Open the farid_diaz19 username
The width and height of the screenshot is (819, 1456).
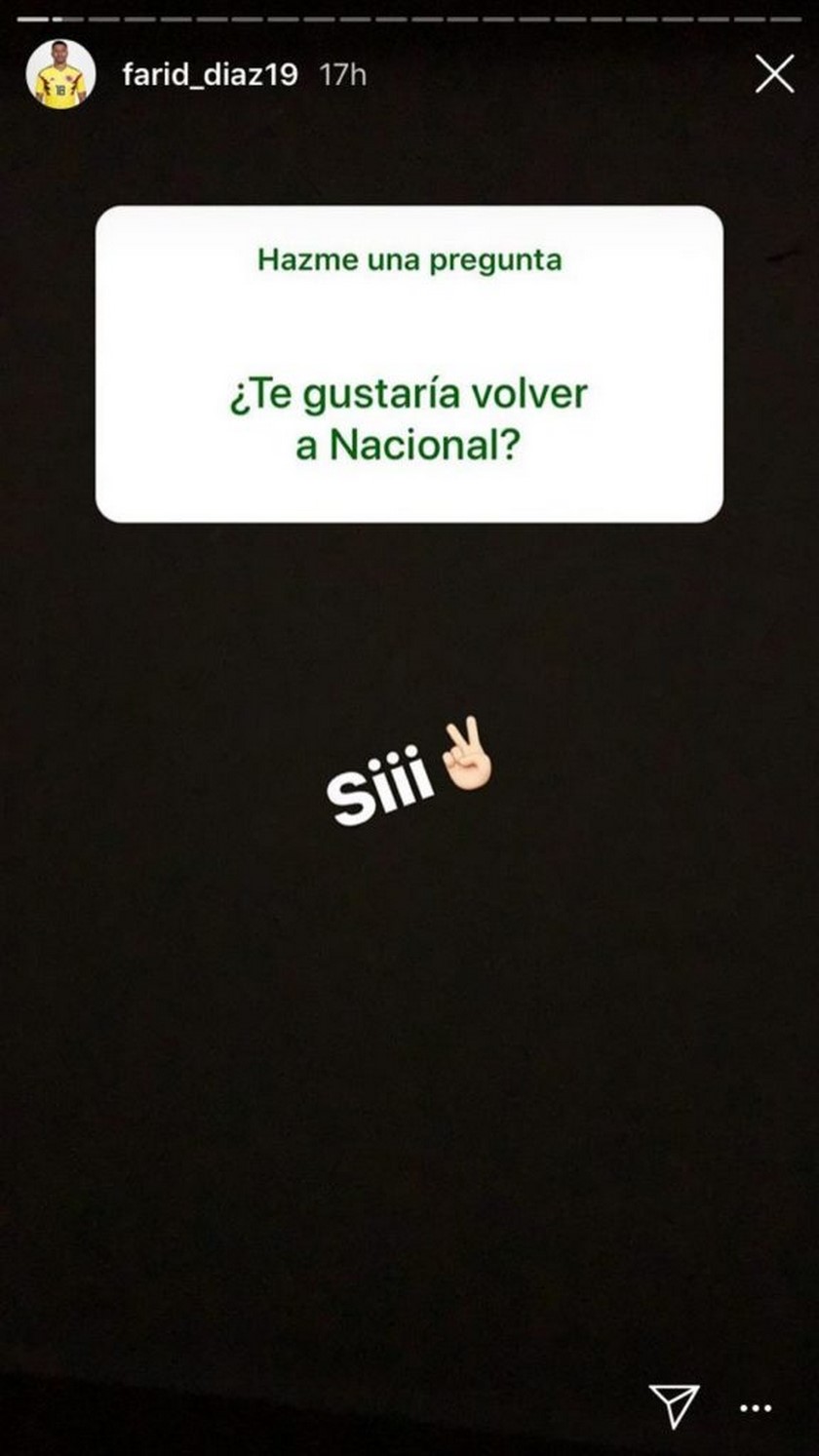point(210,75)
